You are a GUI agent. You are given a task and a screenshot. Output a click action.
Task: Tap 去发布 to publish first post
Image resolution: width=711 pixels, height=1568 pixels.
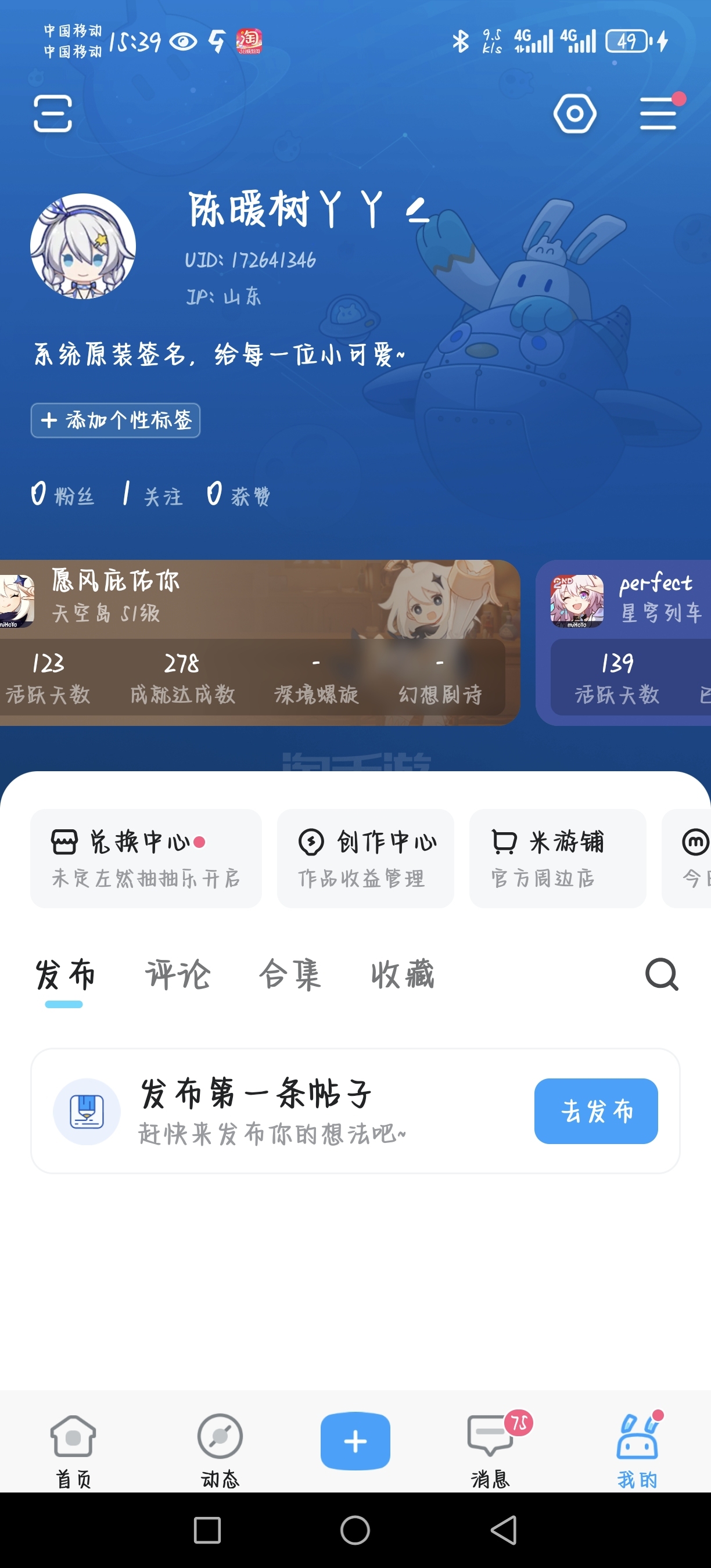[x=596, y=1111]
